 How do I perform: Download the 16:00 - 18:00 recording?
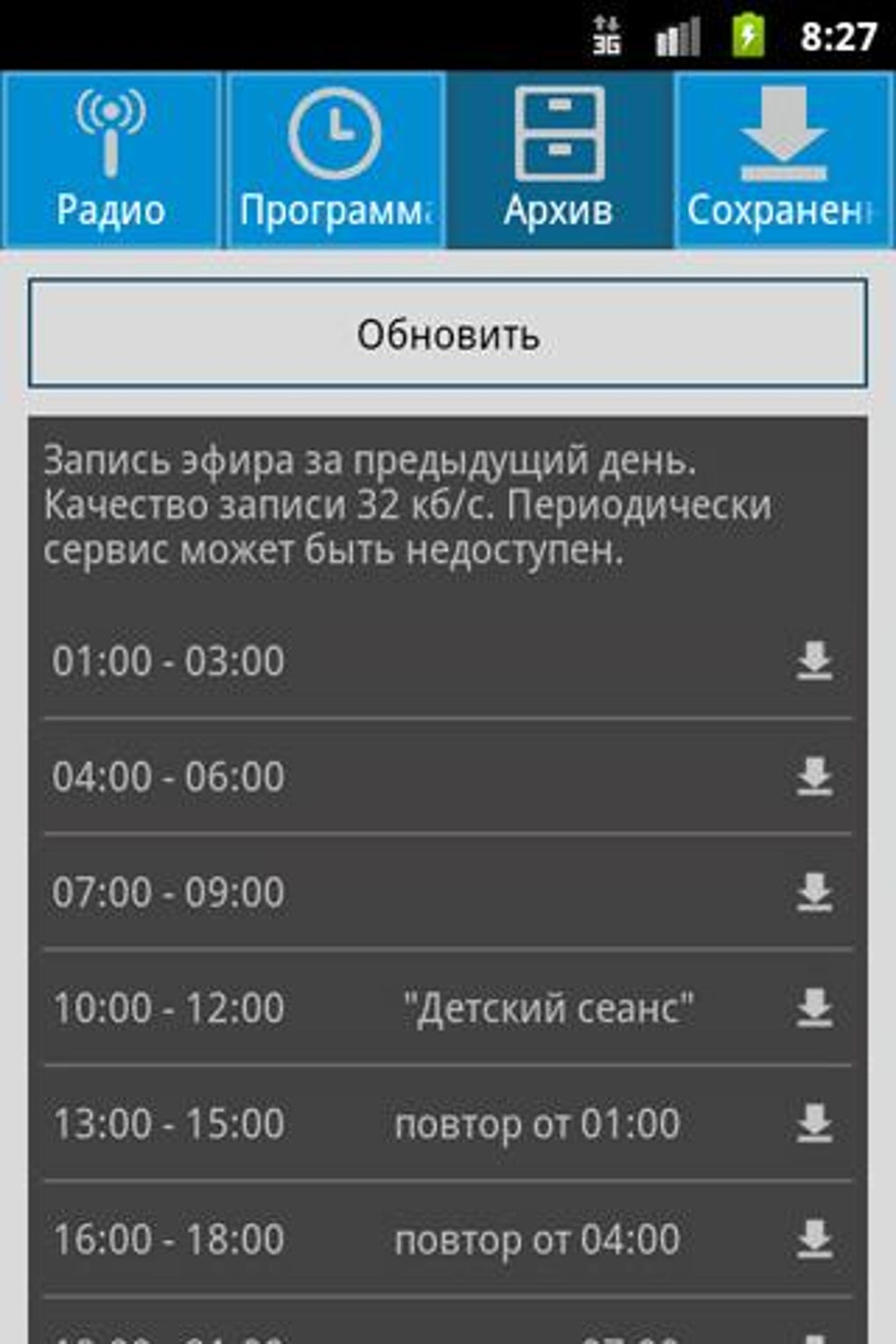pyautogui.click(x=814, y=1239)
